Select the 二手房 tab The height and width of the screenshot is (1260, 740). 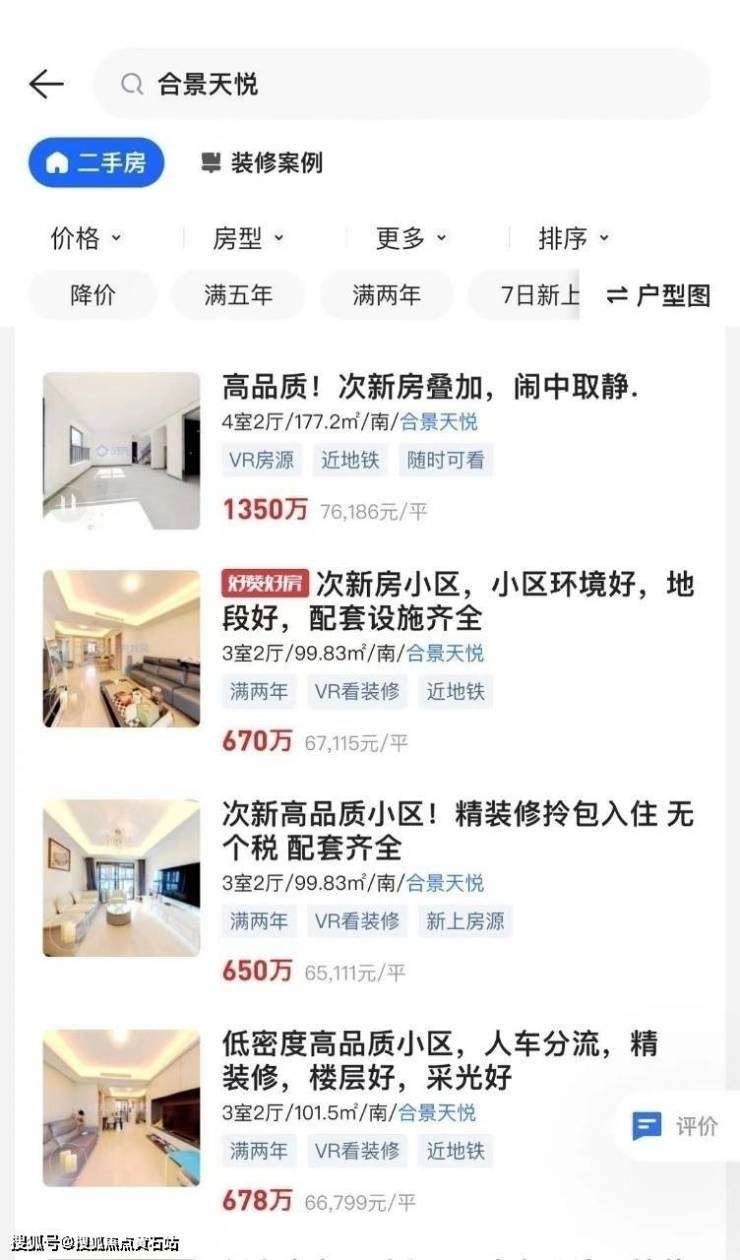(96, 163)
